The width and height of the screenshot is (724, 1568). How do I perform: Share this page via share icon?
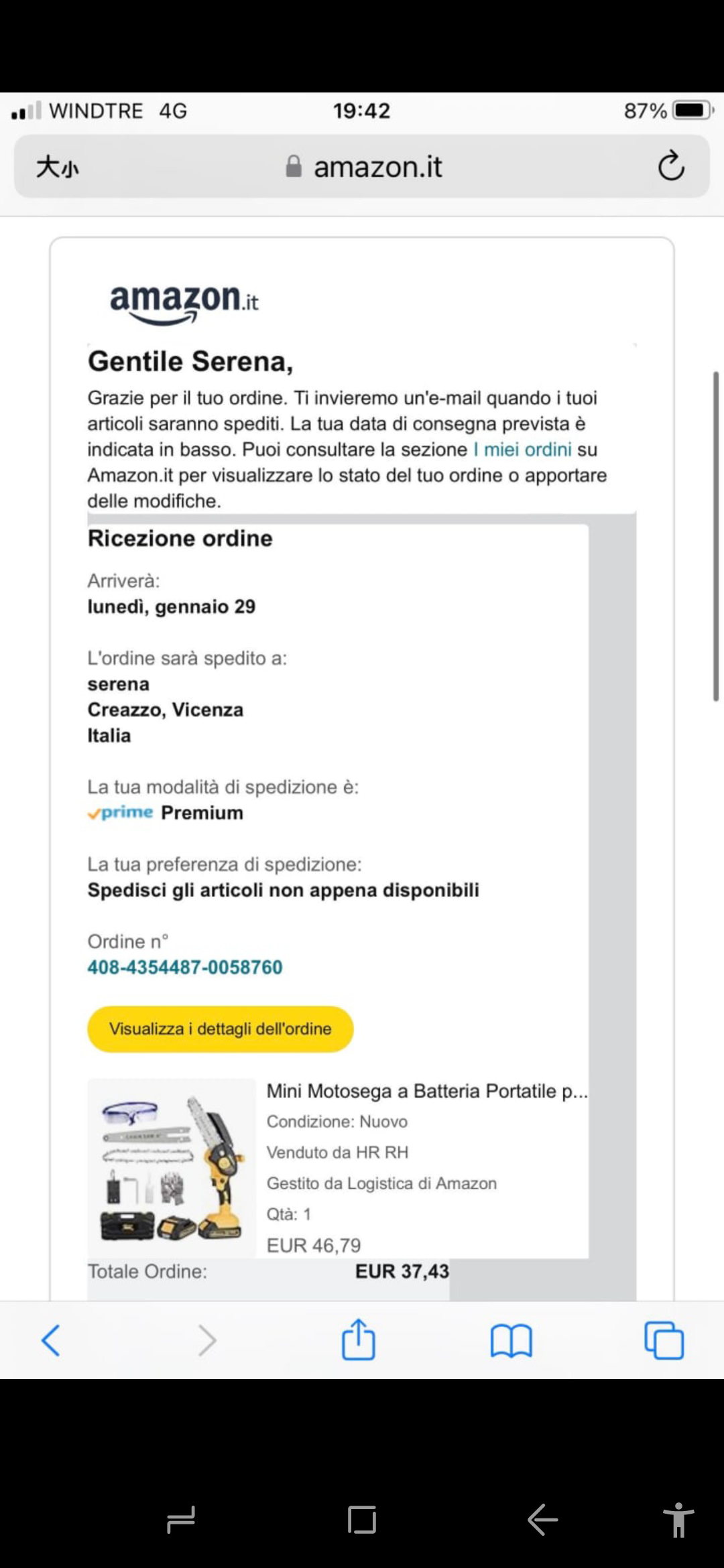(x=359, y=1340)
